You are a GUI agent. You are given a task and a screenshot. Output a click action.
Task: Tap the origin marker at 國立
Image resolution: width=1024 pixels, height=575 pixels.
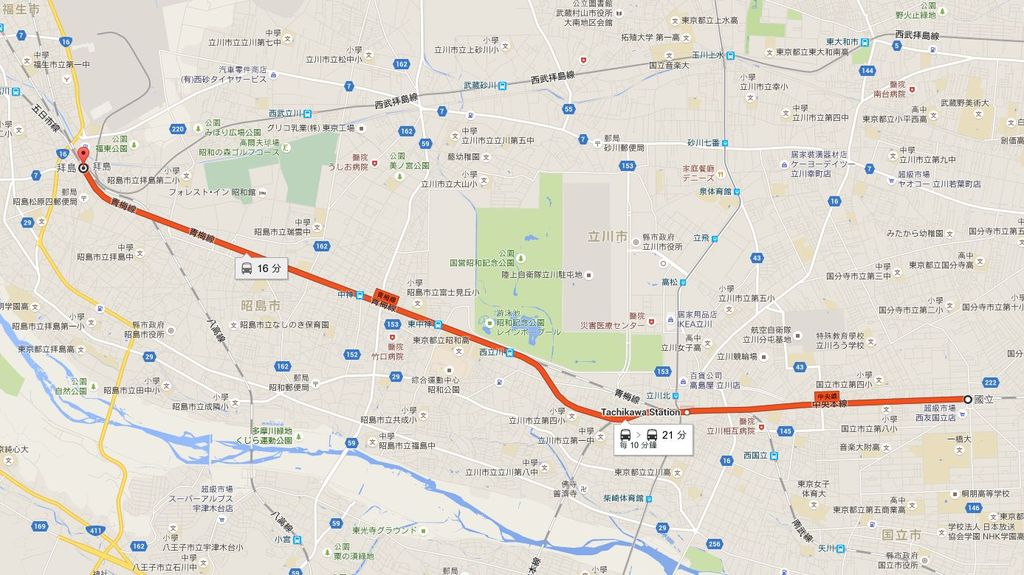pos(967,400)
